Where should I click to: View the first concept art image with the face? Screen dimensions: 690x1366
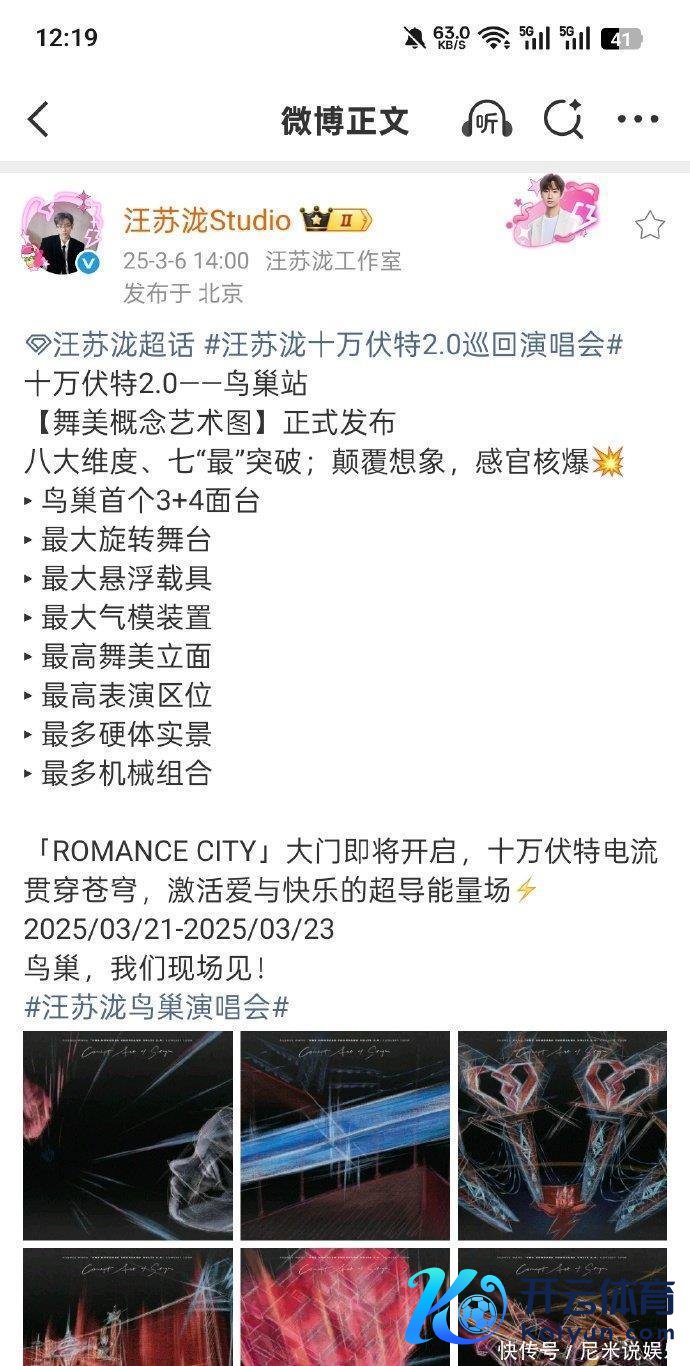click(128, 1135)
